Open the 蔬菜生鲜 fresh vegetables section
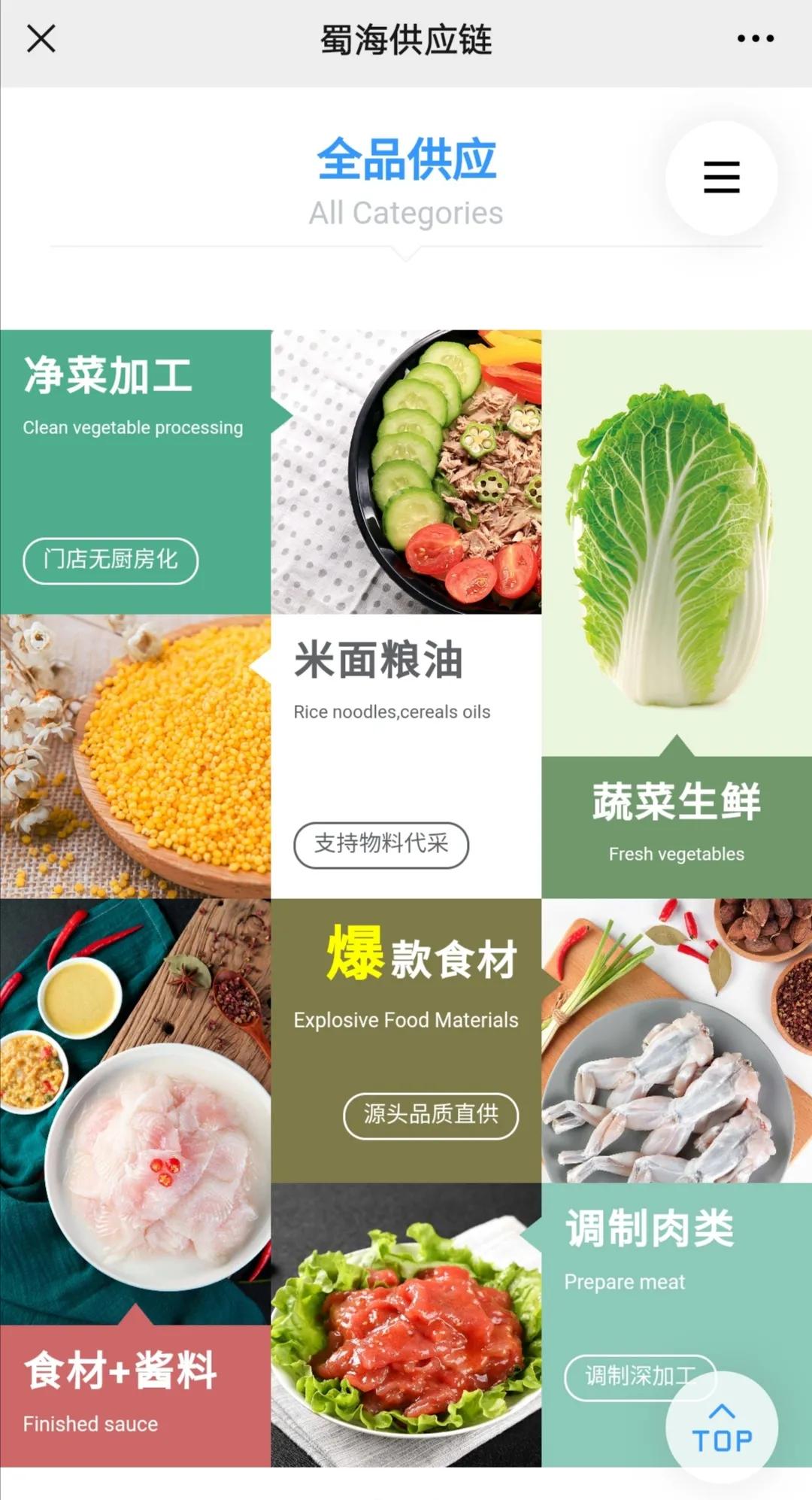This screenshot has width=812, height=1500. (x=674, y=801)
